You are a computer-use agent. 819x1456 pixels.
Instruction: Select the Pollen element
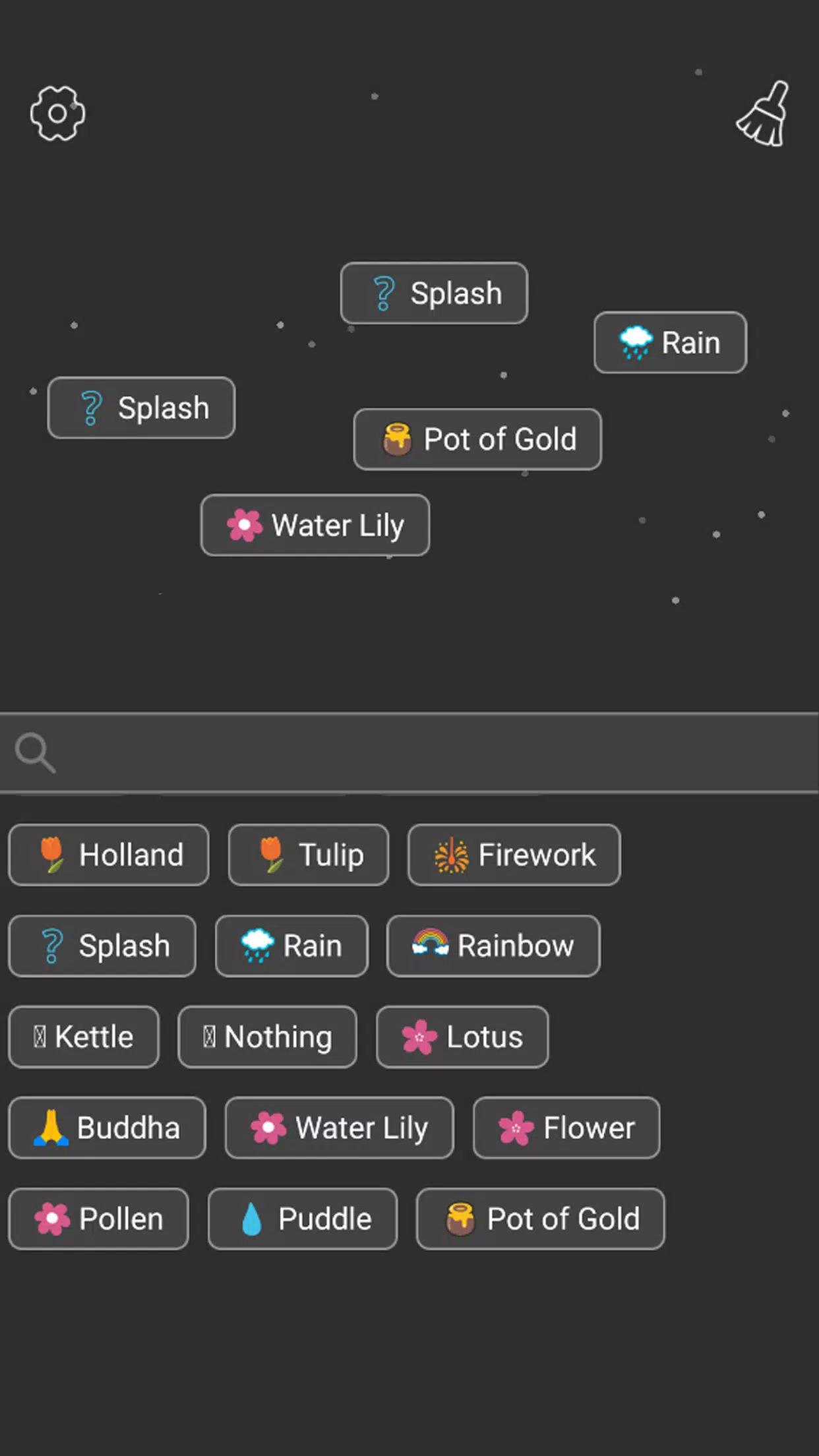pos(98,1219)
